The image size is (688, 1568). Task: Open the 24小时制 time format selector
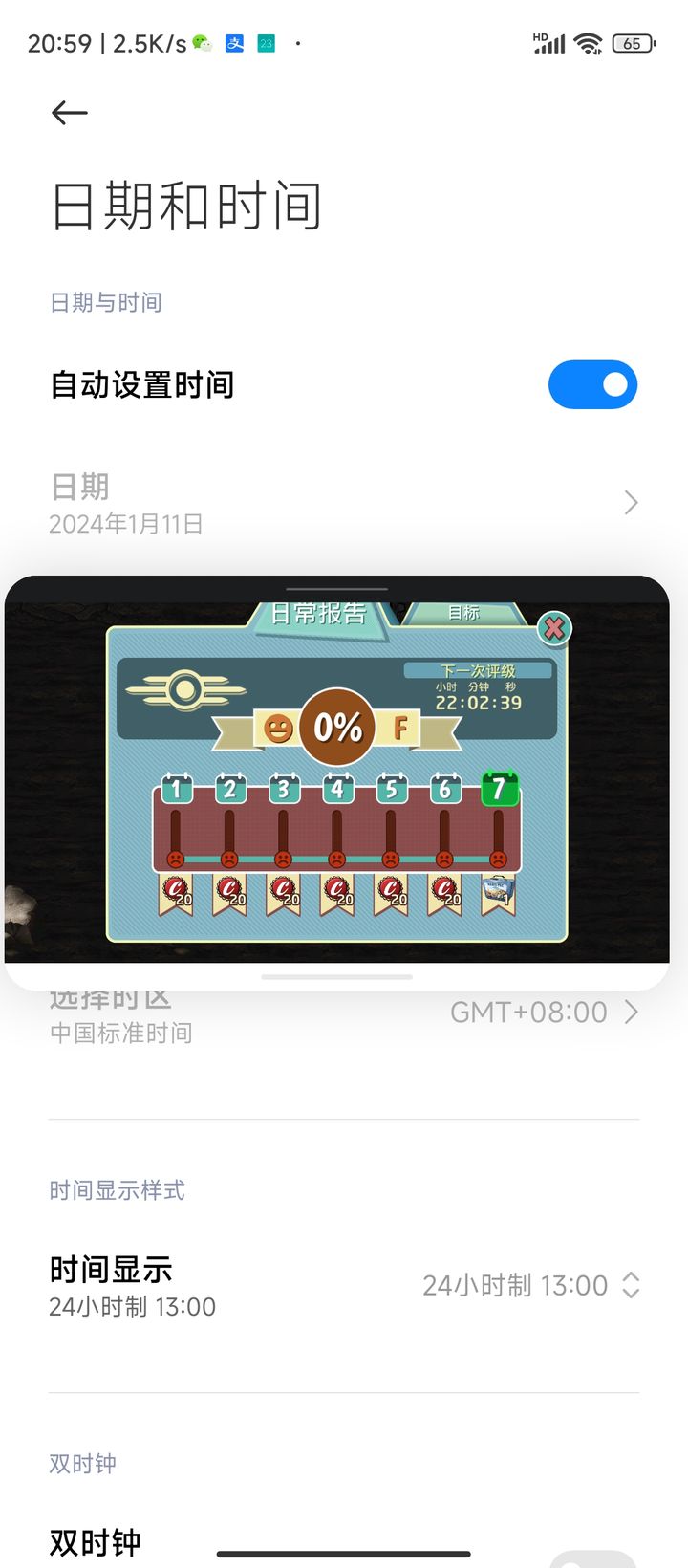pyautogui.click(x=529, y=1285)
